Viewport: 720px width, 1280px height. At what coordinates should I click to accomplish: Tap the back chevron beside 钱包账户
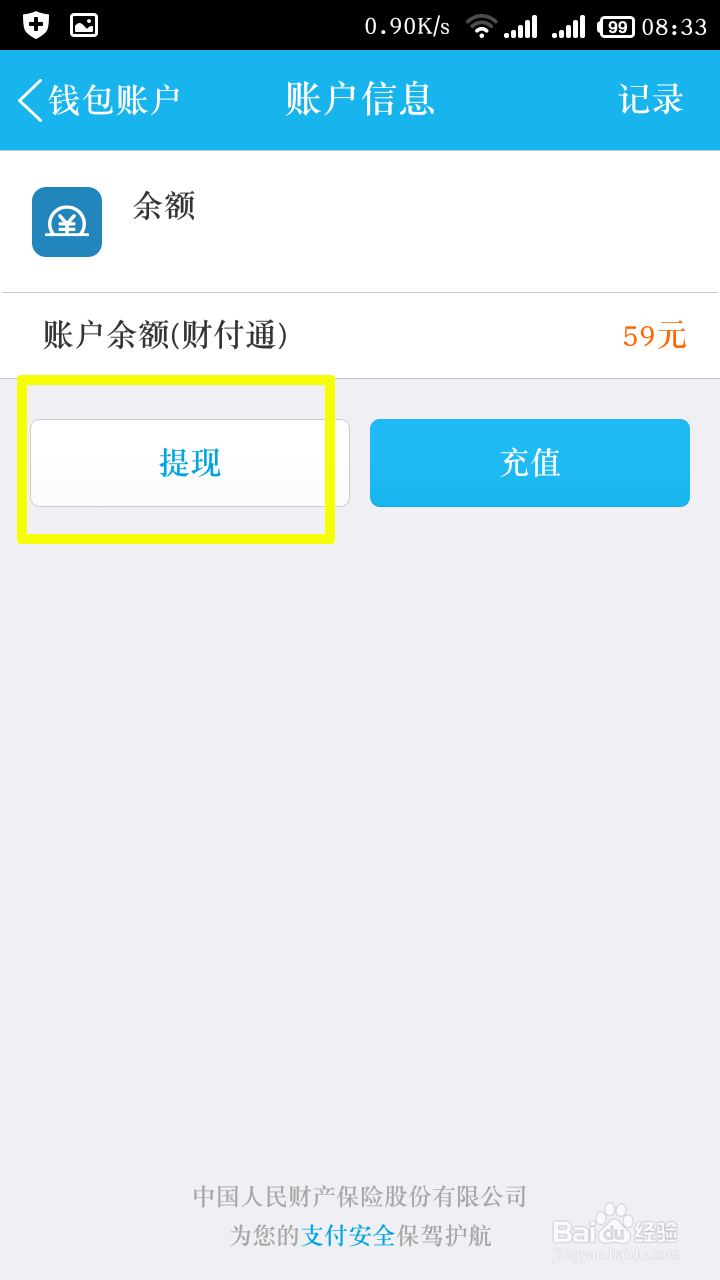26,100
